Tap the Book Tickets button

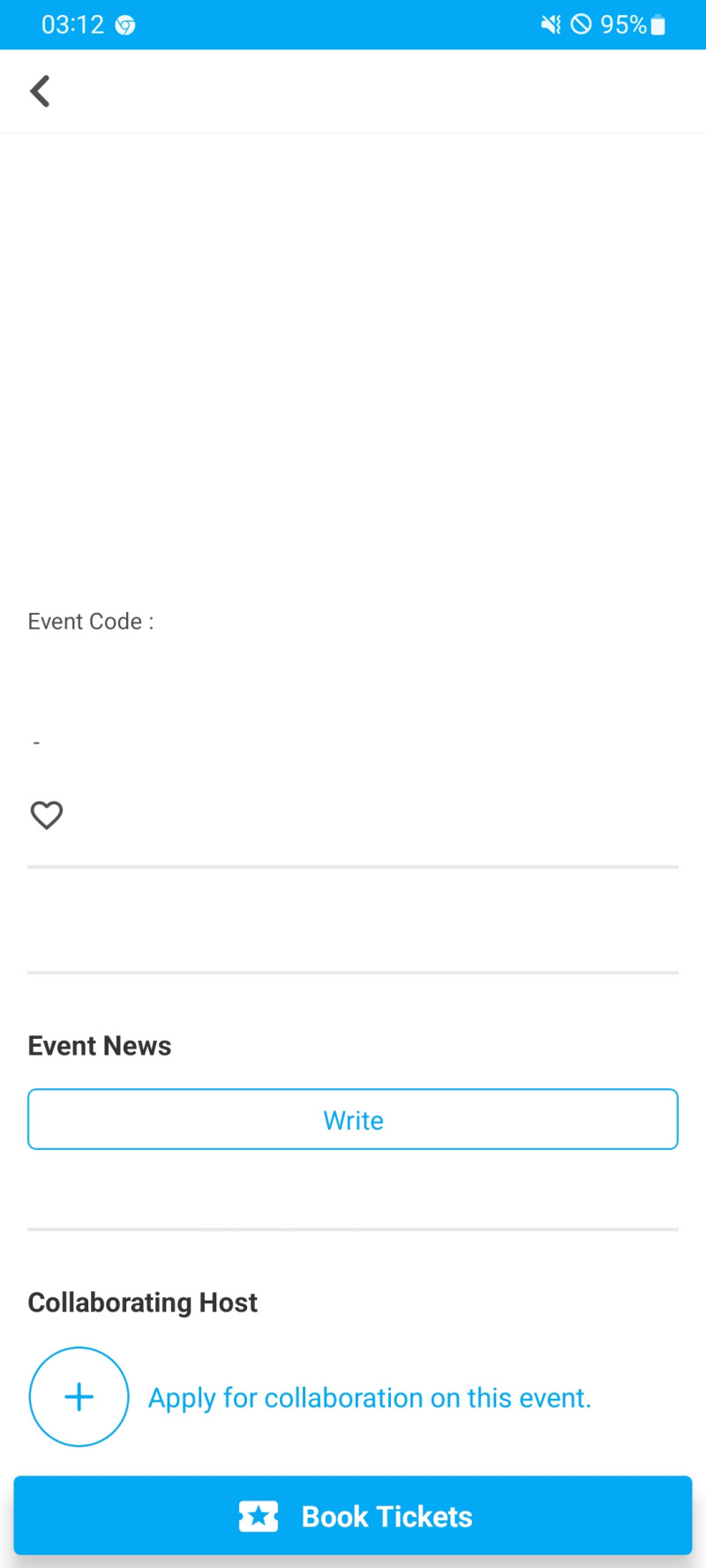click(353, 1516)
